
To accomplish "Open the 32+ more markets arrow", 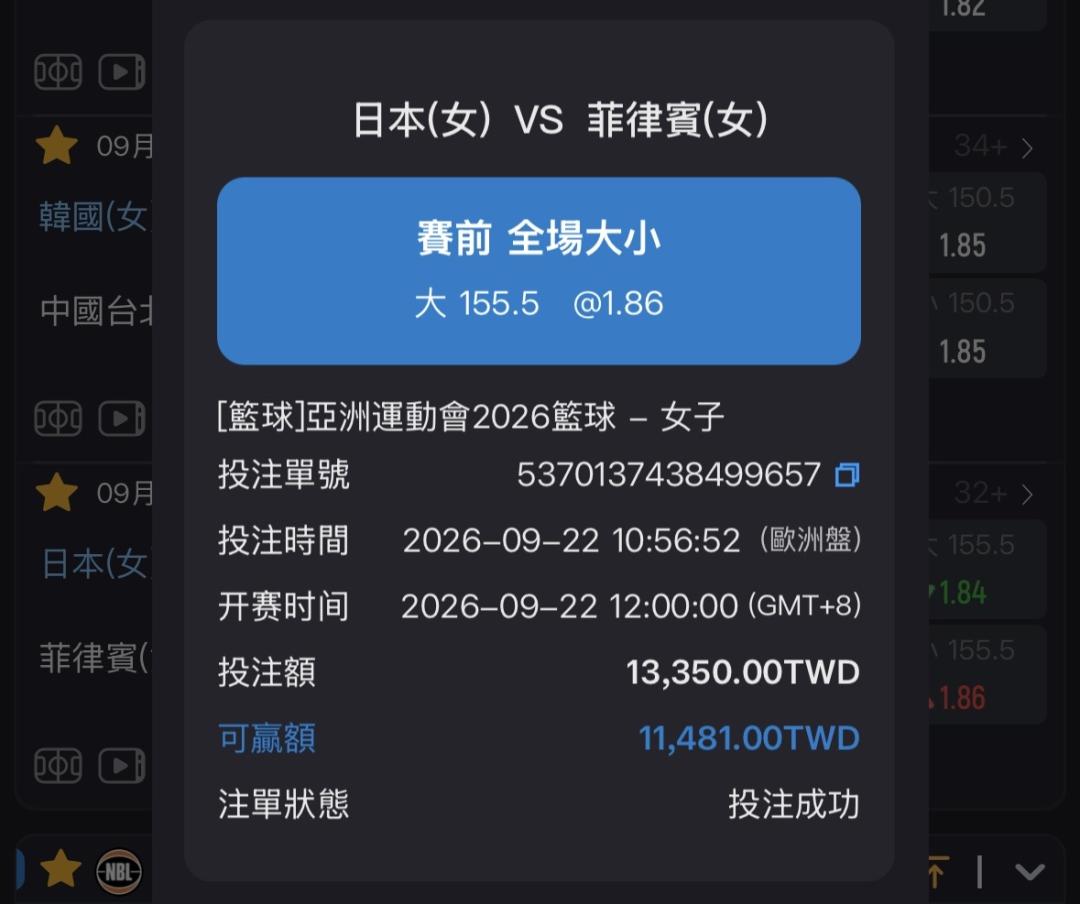I will click(x=1027, y=494).
